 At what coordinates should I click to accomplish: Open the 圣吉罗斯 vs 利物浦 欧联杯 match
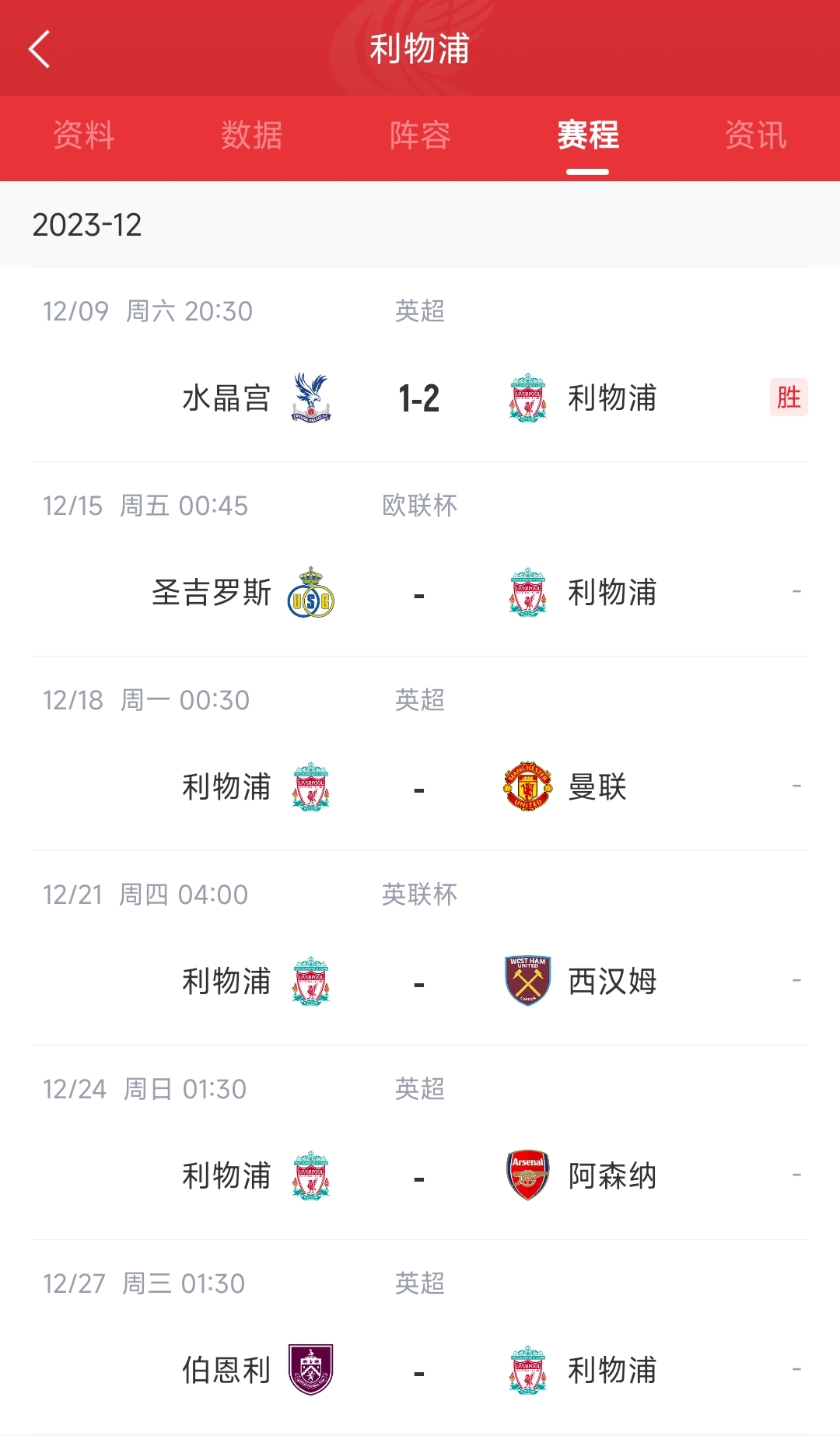tap(420, 559)
